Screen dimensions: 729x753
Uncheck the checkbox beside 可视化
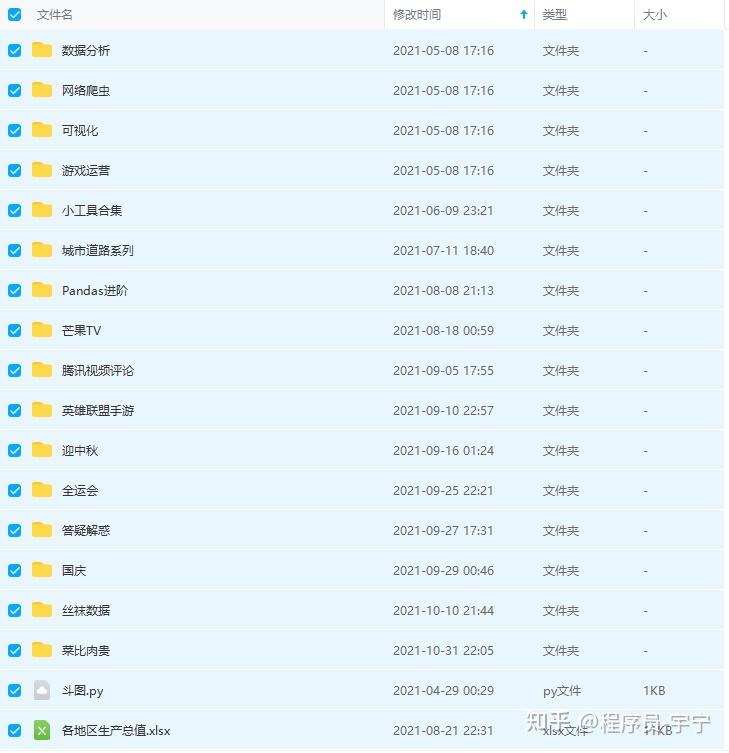click(x=14, y=131)
